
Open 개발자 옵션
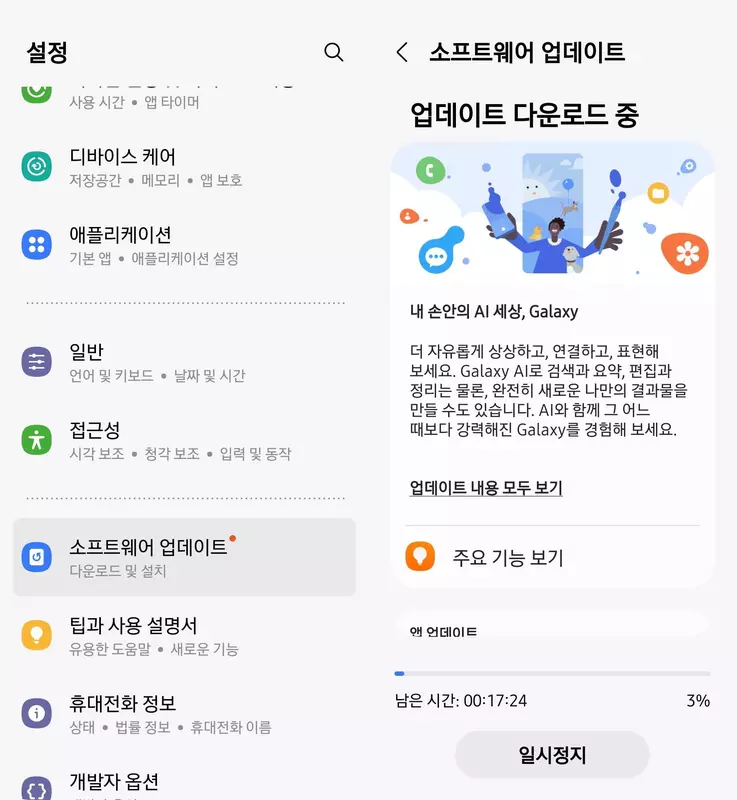(184, 782)
